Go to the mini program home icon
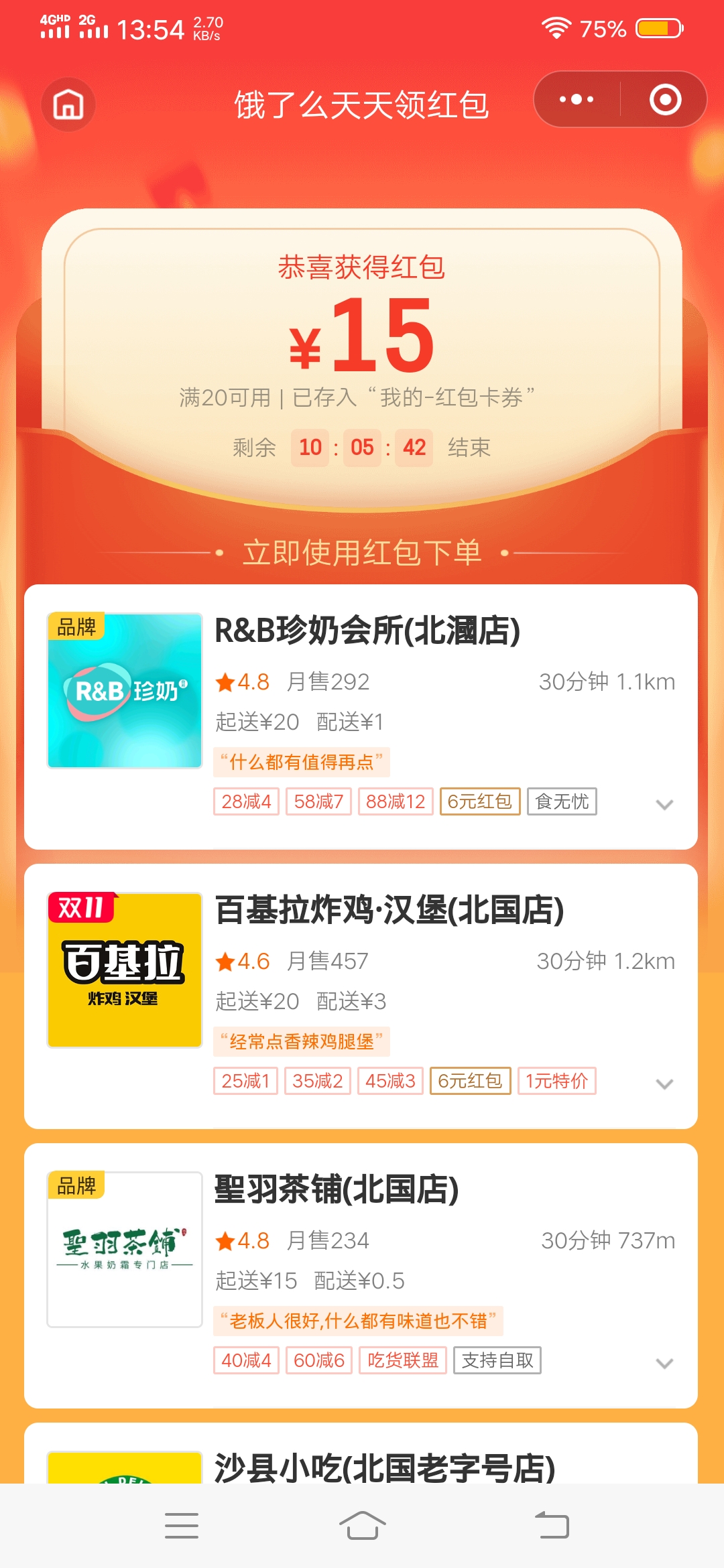This screenshot has width=724, height=1568. click(68, 105)
